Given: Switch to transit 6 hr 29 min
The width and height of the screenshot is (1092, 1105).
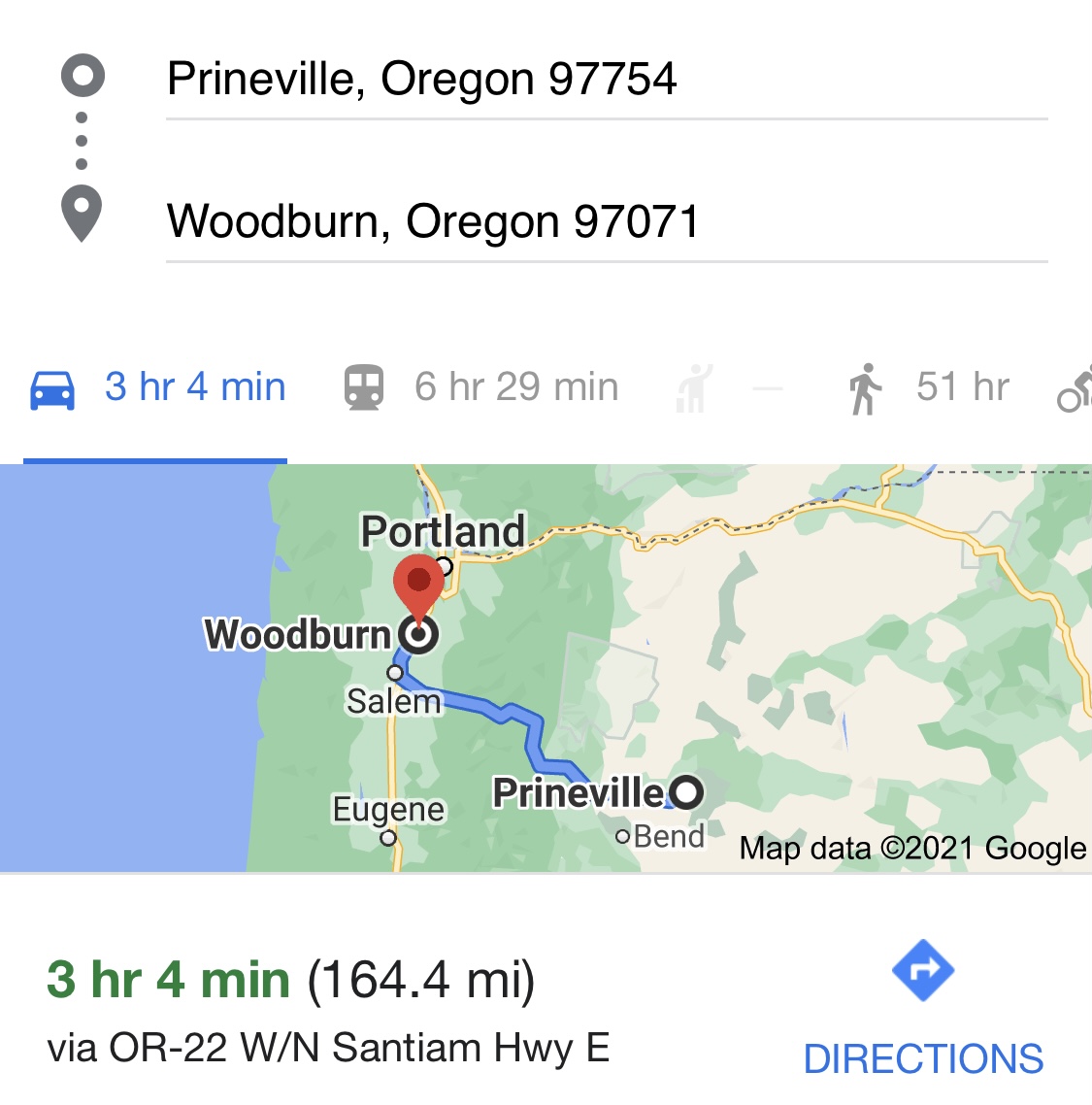Looking at the screenshot, I should tap(481, 387).
